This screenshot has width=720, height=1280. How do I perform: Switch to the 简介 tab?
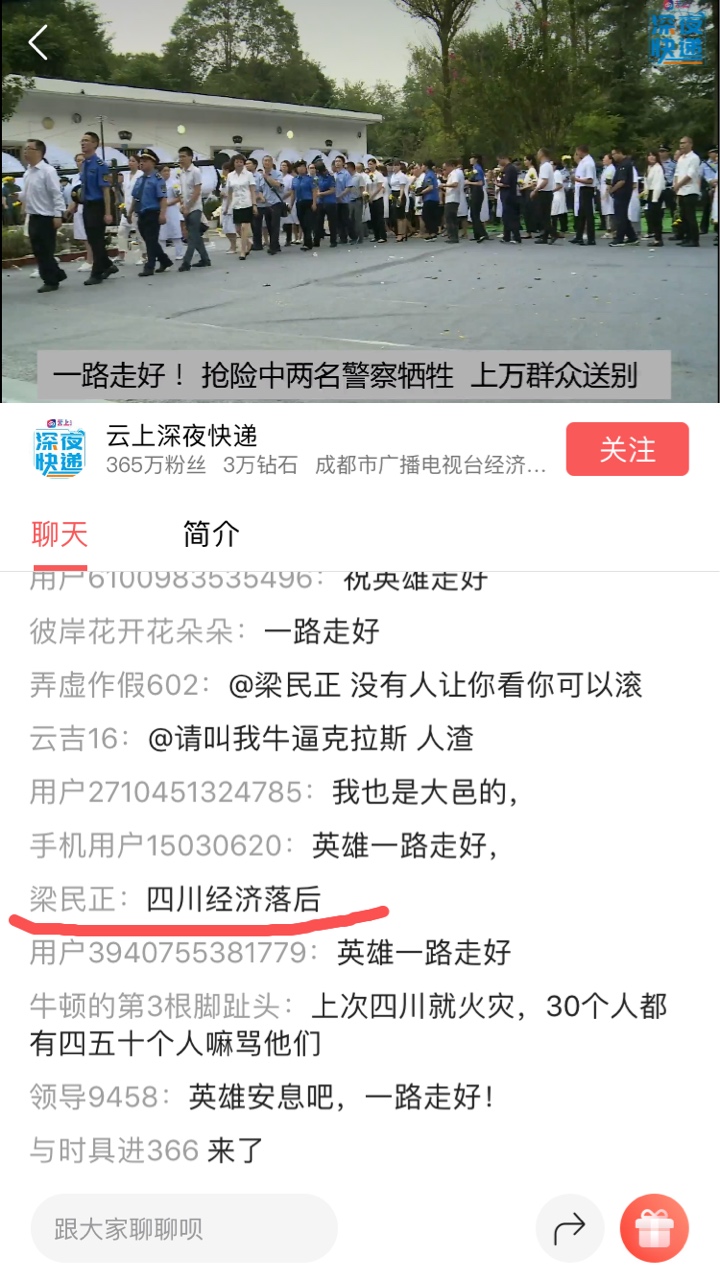pyautogui.click(x=211, y=534)
